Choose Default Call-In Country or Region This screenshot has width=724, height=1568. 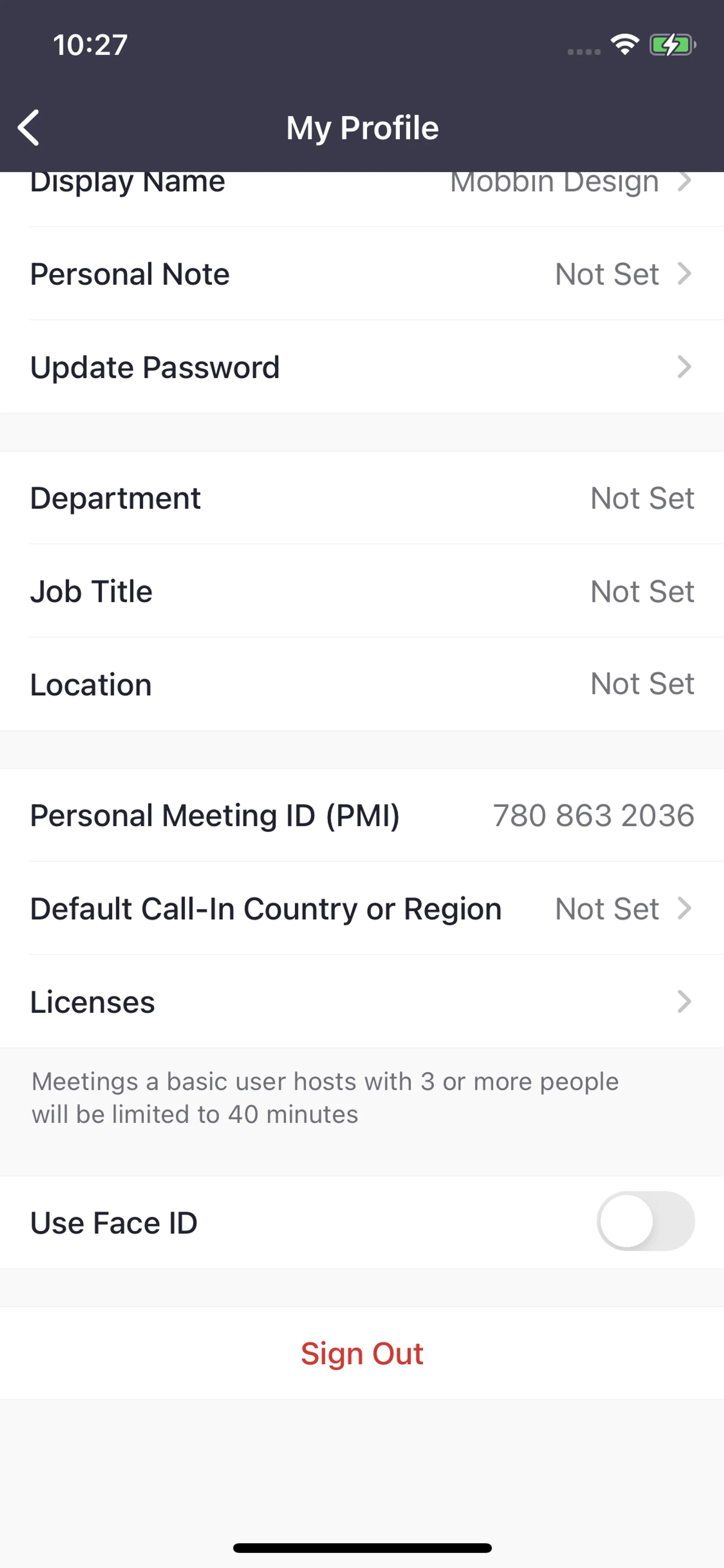pos(362,908)
